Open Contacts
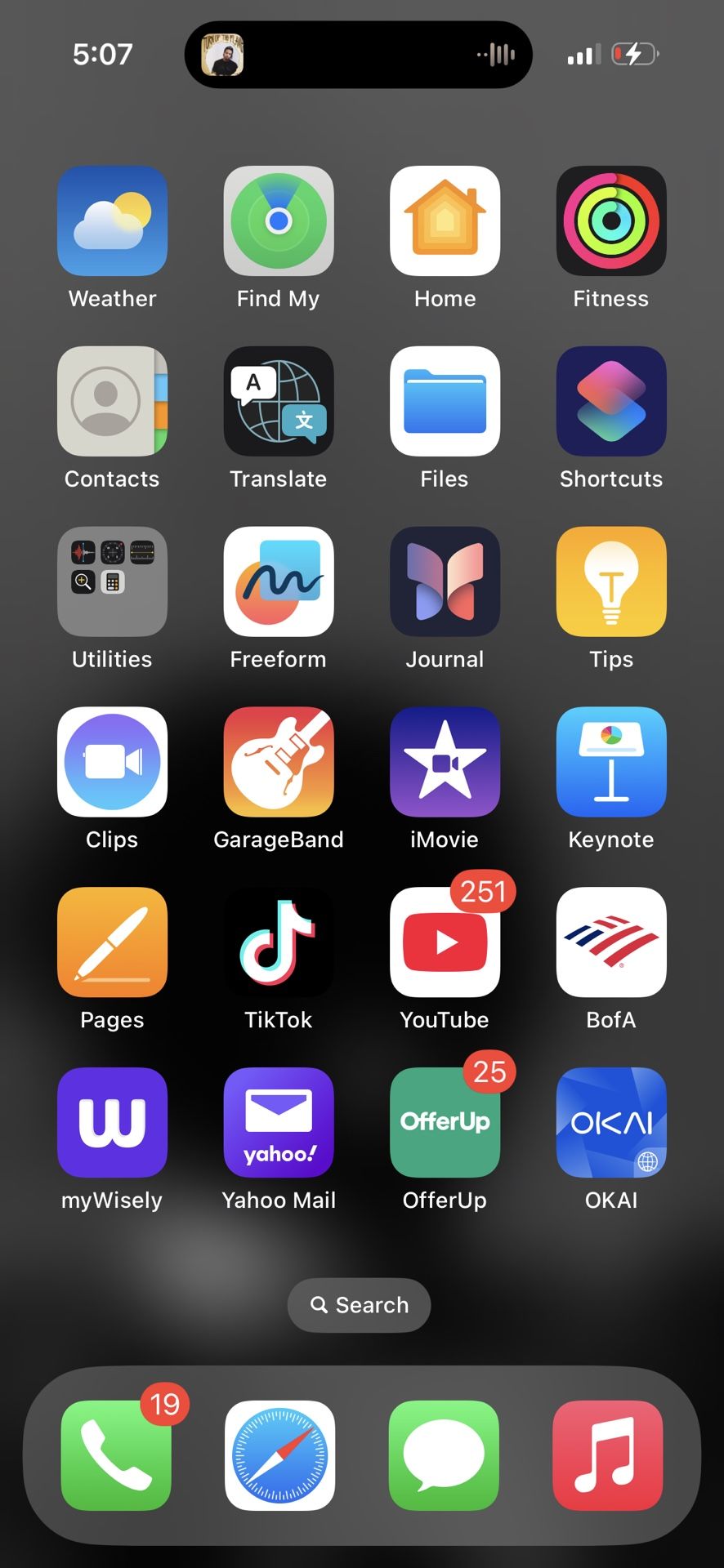The width and height of the screenshot is (724, 1568). pos(112,401)
